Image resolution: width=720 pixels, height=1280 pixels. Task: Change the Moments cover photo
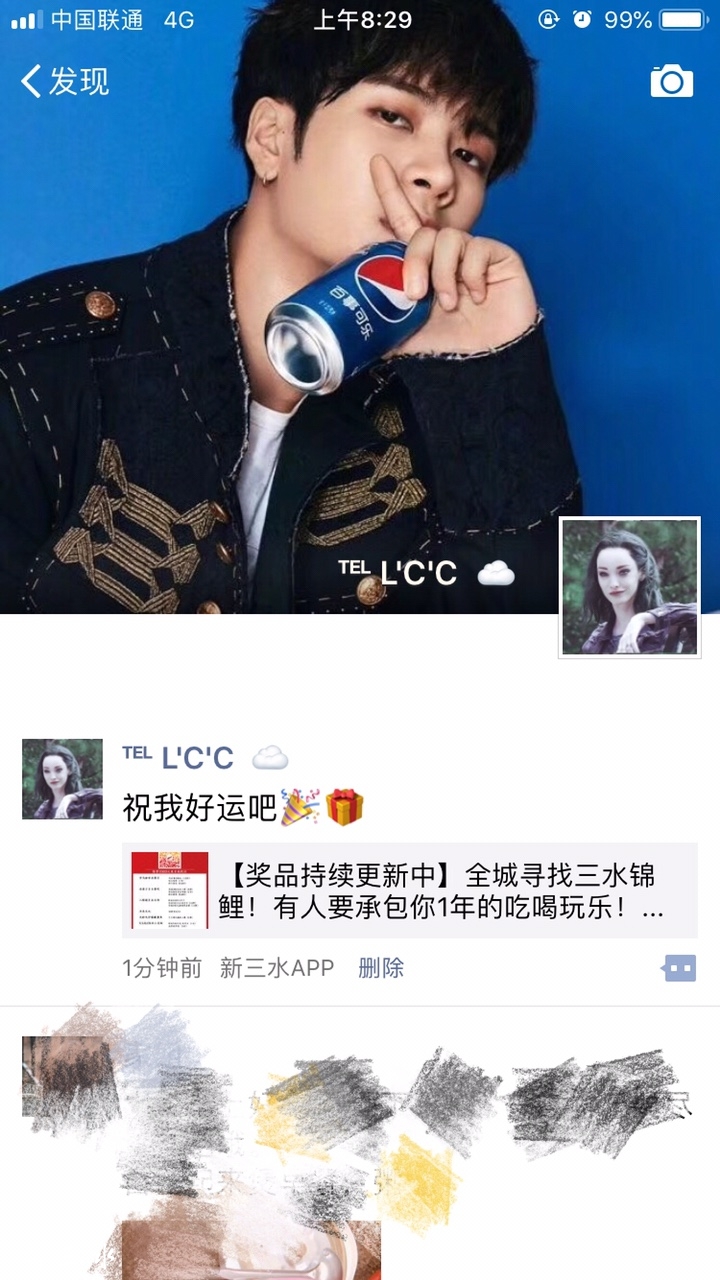point(300,300)
